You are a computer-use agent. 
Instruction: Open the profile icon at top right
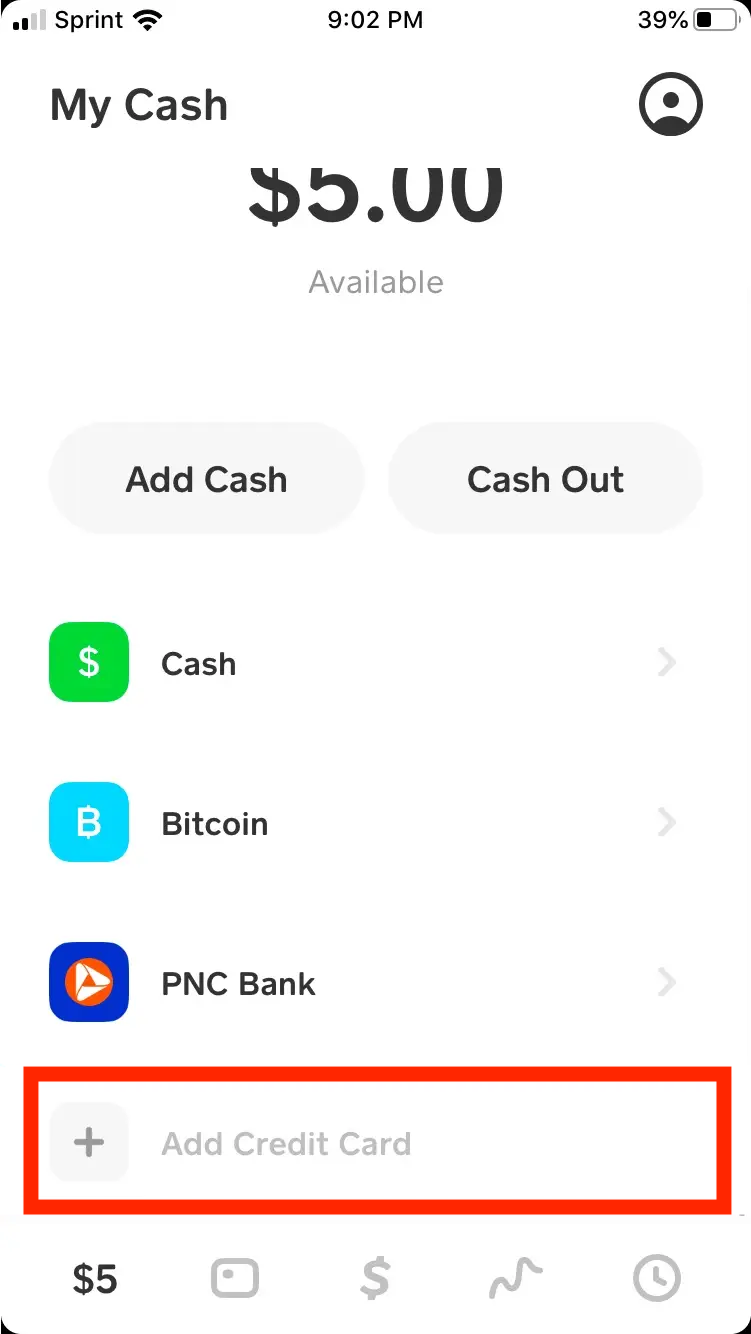[670, 103]
